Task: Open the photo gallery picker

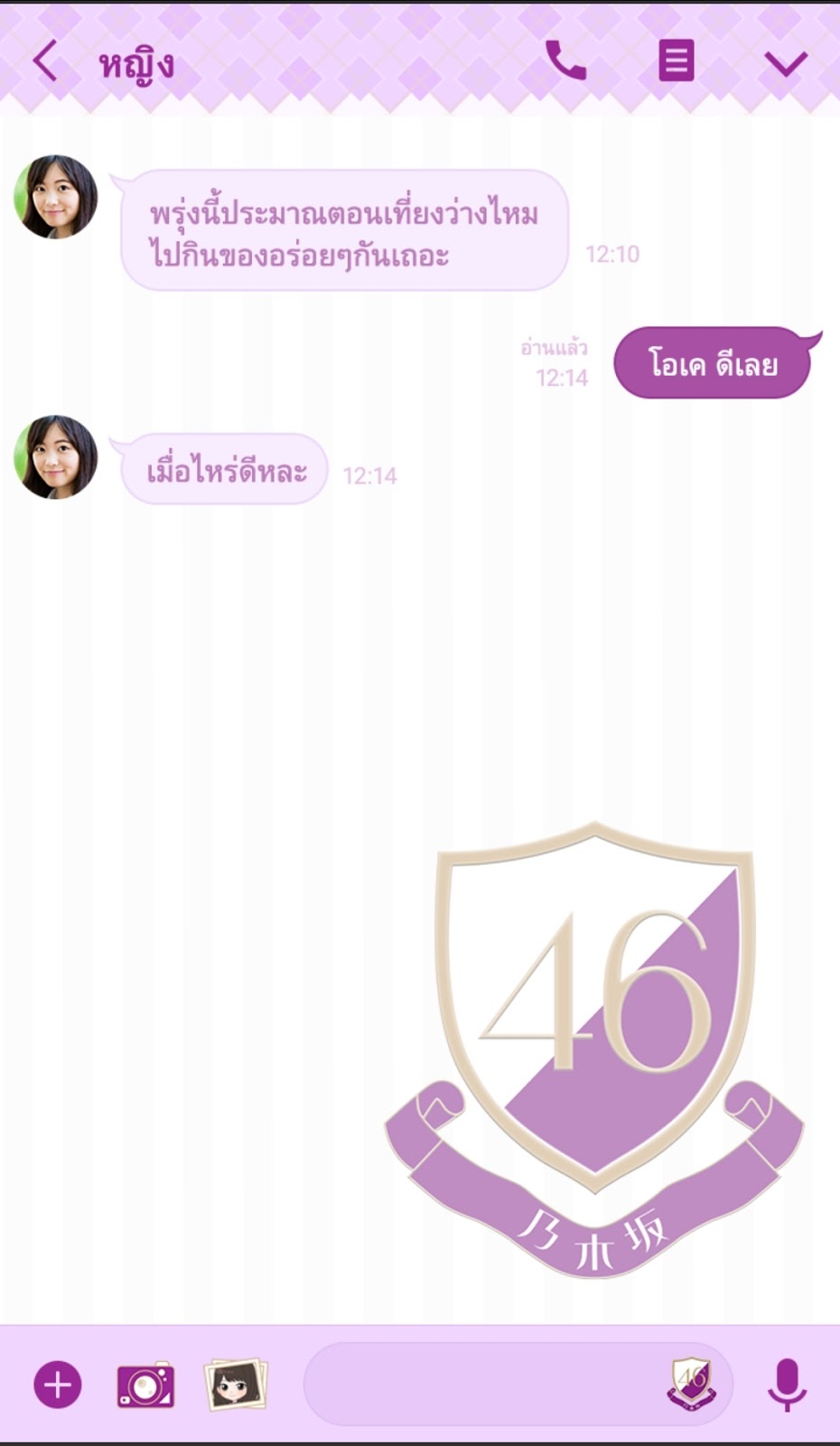Action: [x=236, y=1384]
